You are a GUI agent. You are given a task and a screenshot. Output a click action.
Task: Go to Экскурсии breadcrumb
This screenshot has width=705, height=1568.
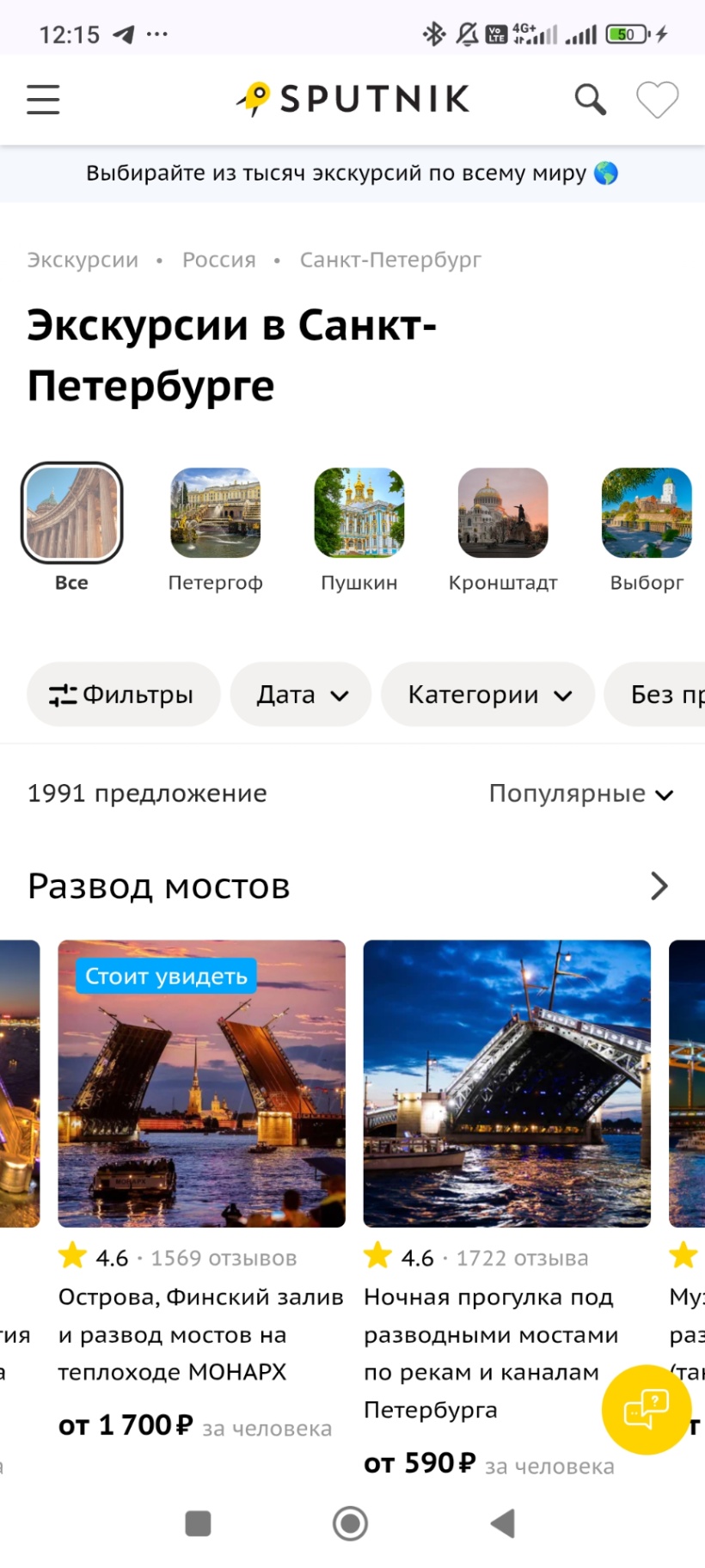point(83,260)
